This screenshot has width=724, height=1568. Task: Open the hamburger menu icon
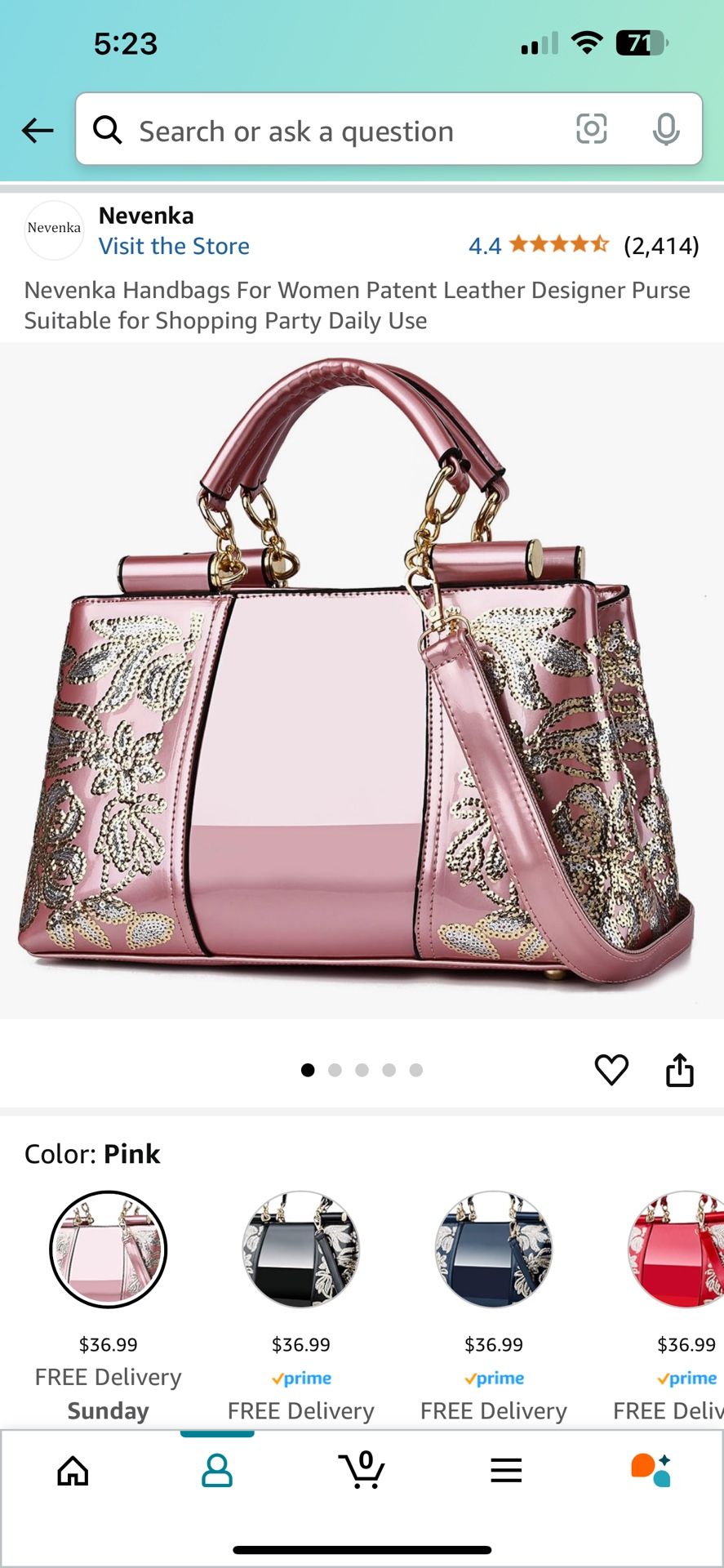(506, 1470)
